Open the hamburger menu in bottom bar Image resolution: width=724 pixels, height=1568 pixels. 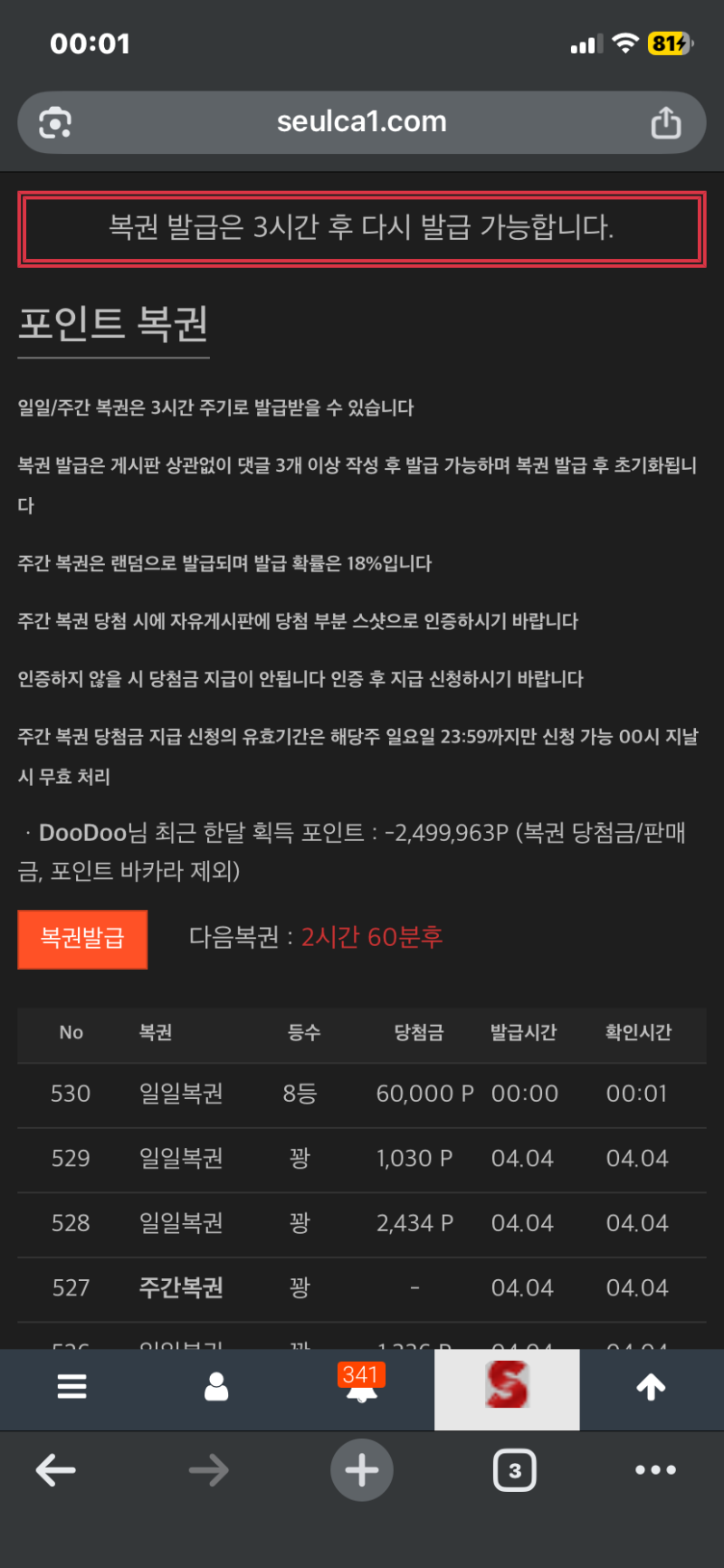72,1387
